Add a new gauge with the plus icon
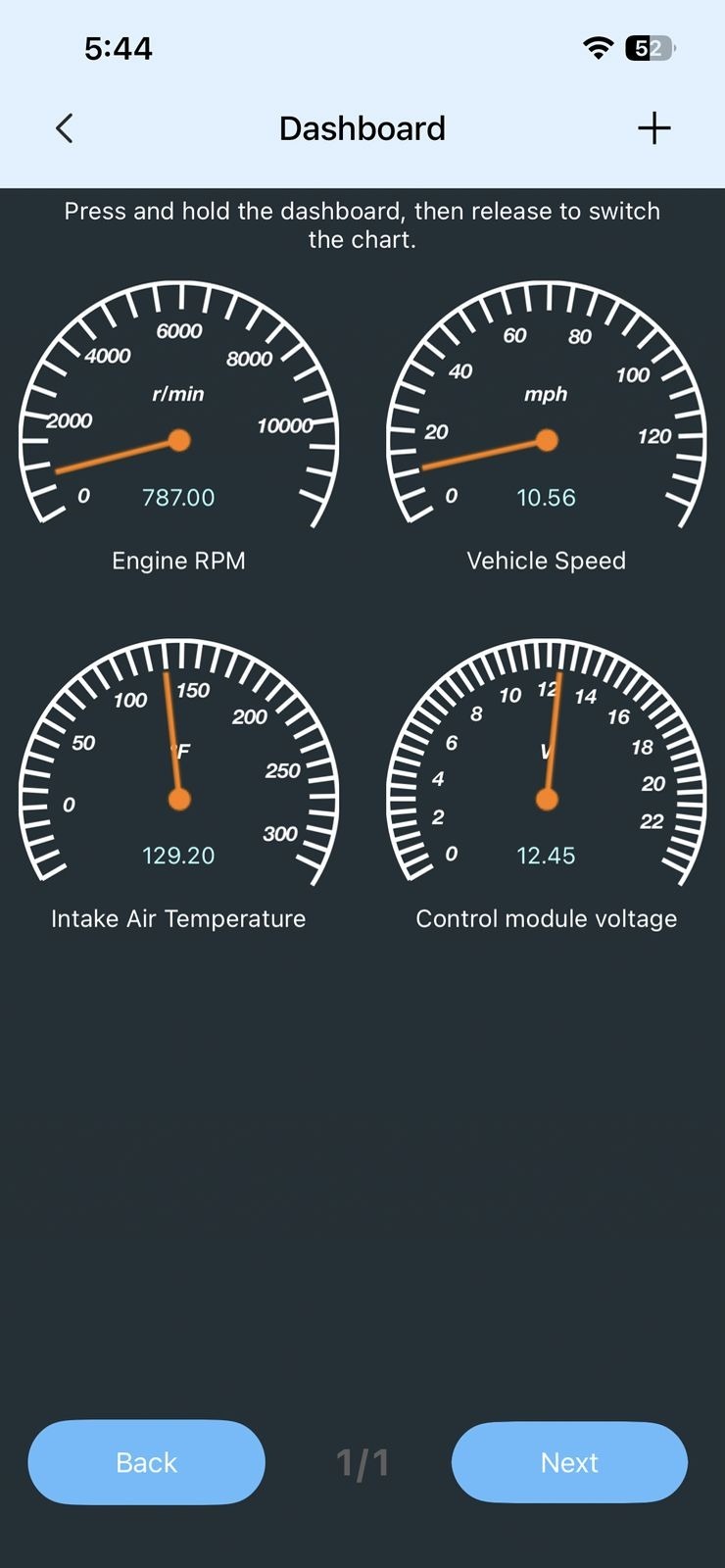 [653, 128]
